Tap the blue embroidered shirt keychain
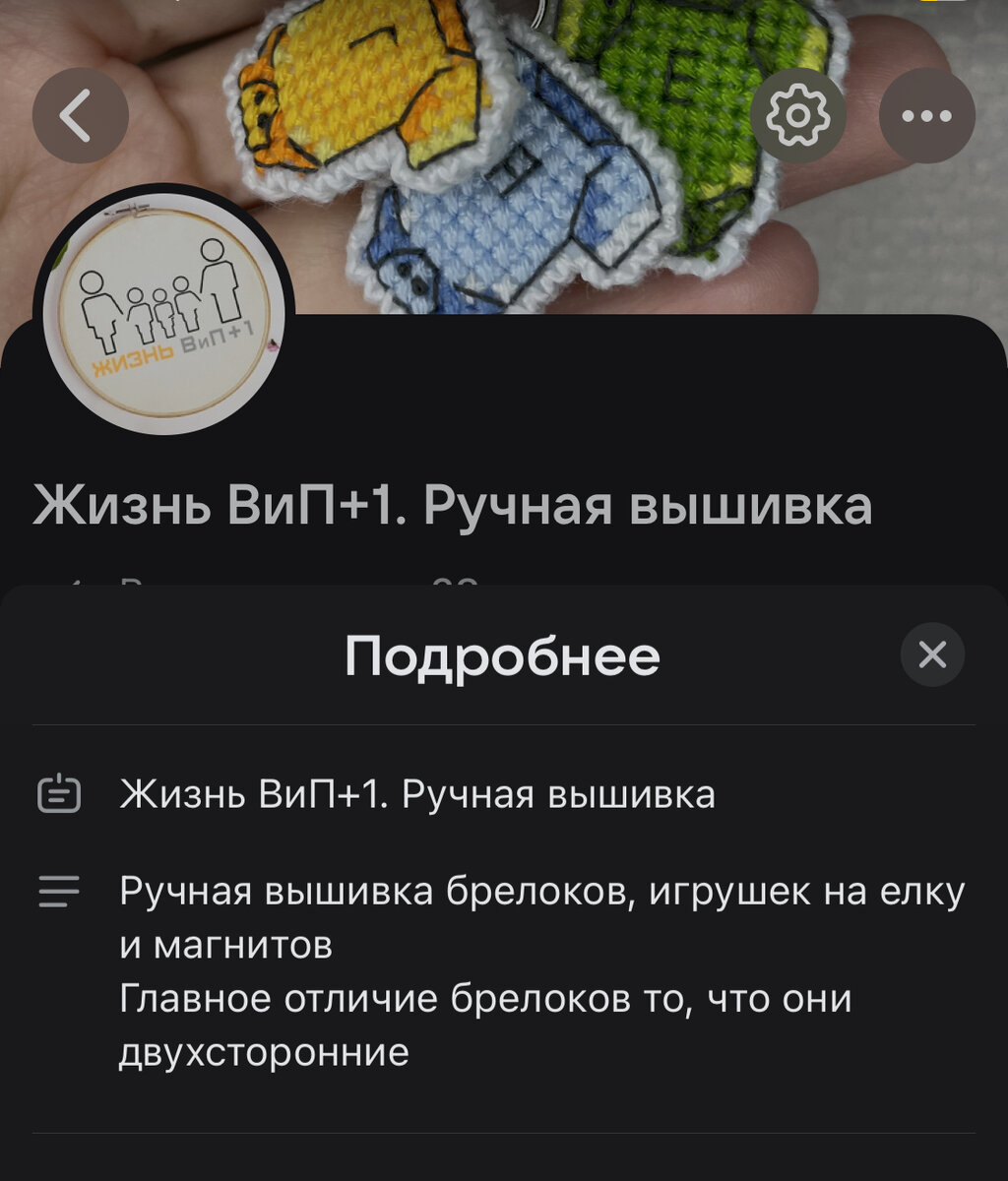This screenshot has height=1181, width=1008. (512, 226)
